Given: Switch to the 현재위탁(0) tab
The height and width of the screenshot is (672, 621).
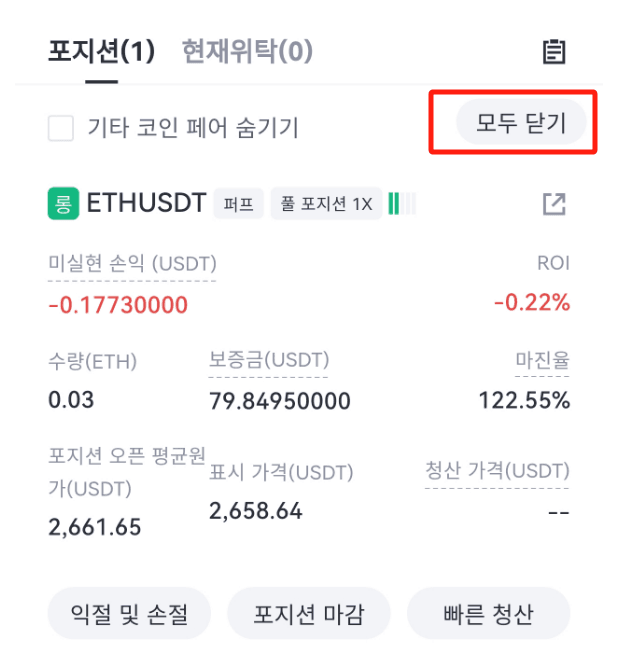Looking at the screenshot, I should (x=247, y=51).
